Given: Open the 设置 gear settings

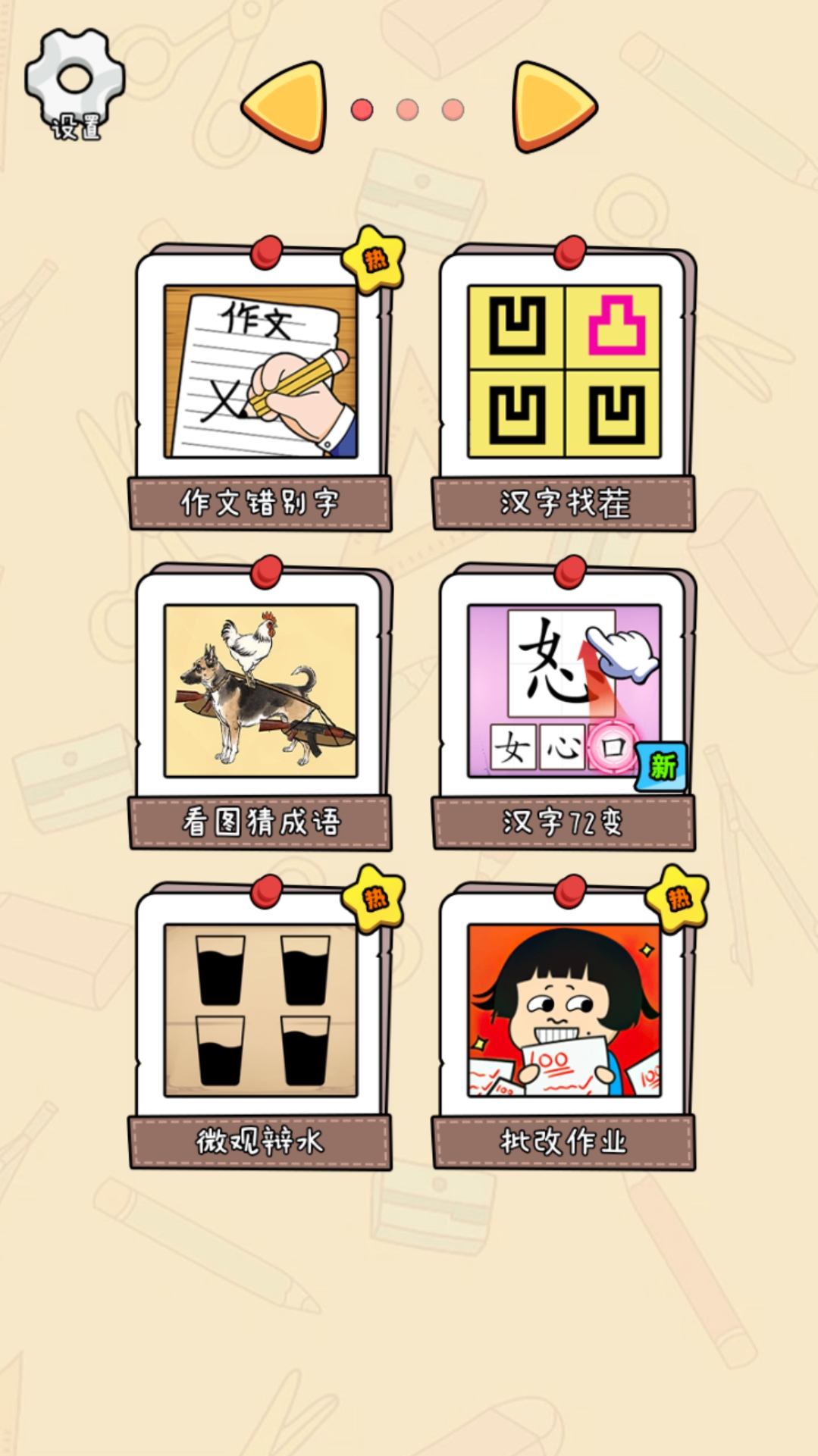Looking at the screenshot, I should coord(74,85).
